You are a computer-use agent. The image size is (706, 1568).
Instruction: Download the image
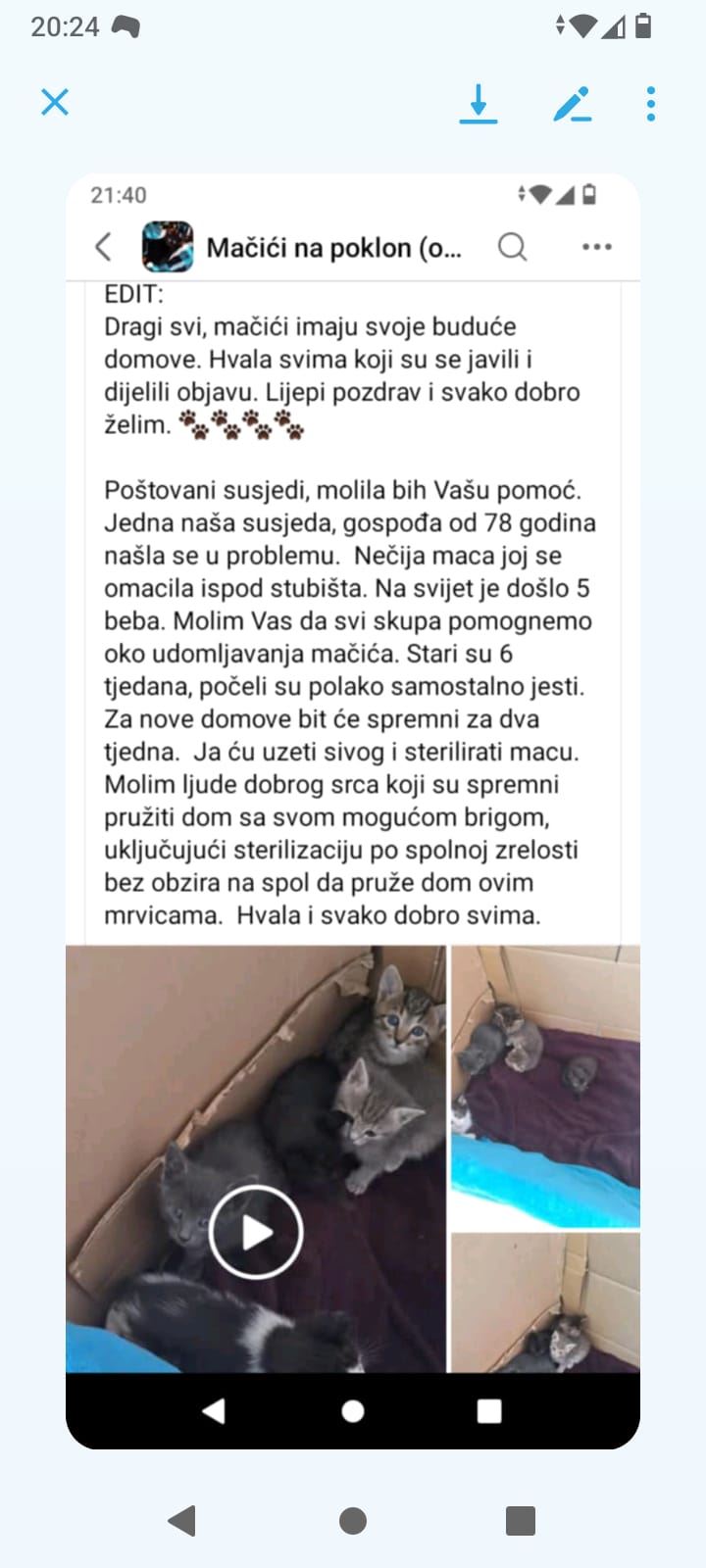pyautogui.click(x=479, y=104)
